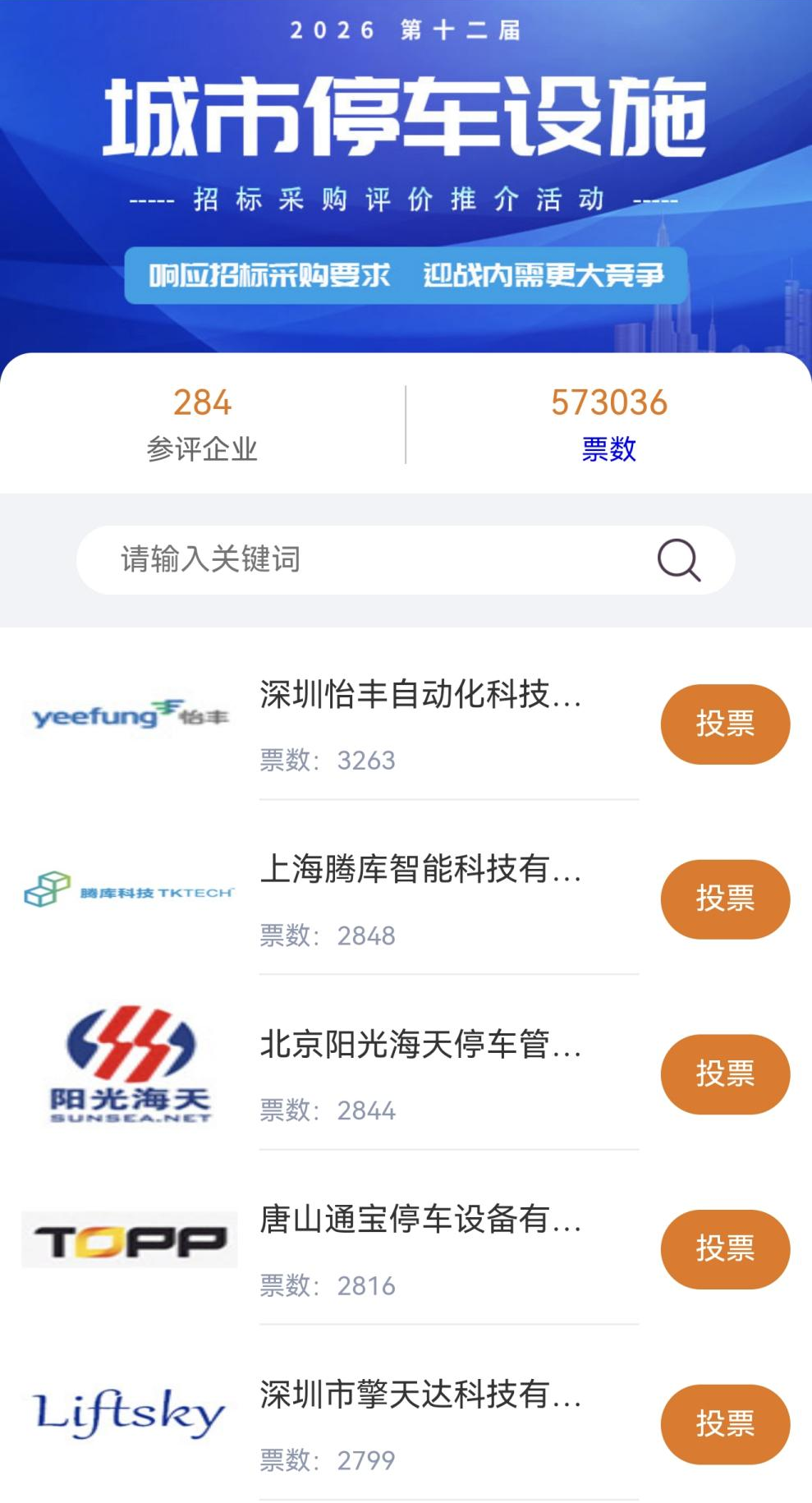Viewport: 812px width, 1503px height.
Task: Vote for 唐山通宝停车设备
Action: [x=724, y=1248]
